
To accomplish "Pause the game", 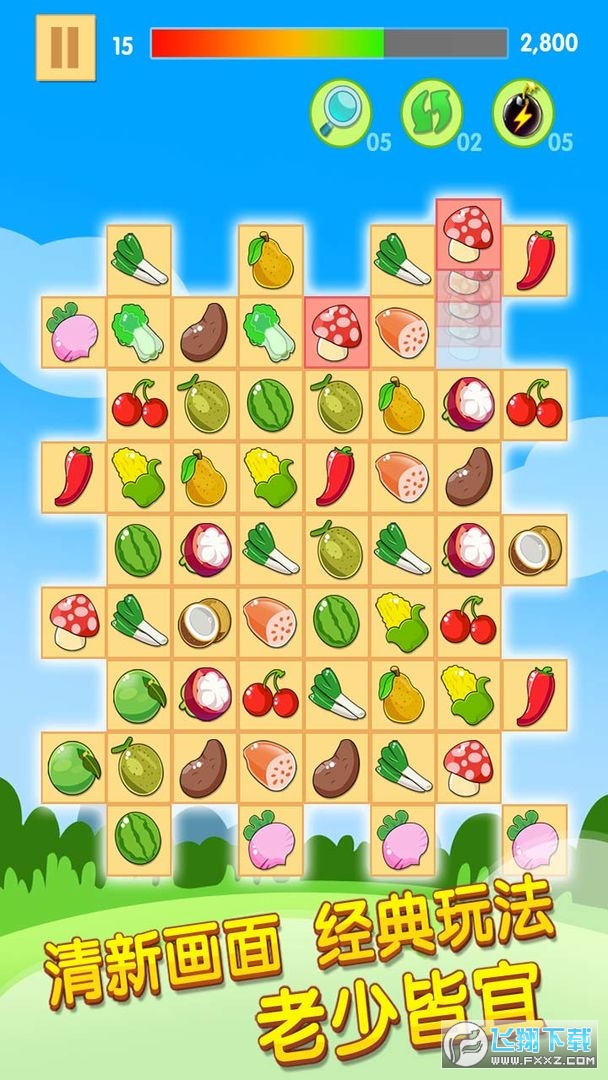I will 65,47.
